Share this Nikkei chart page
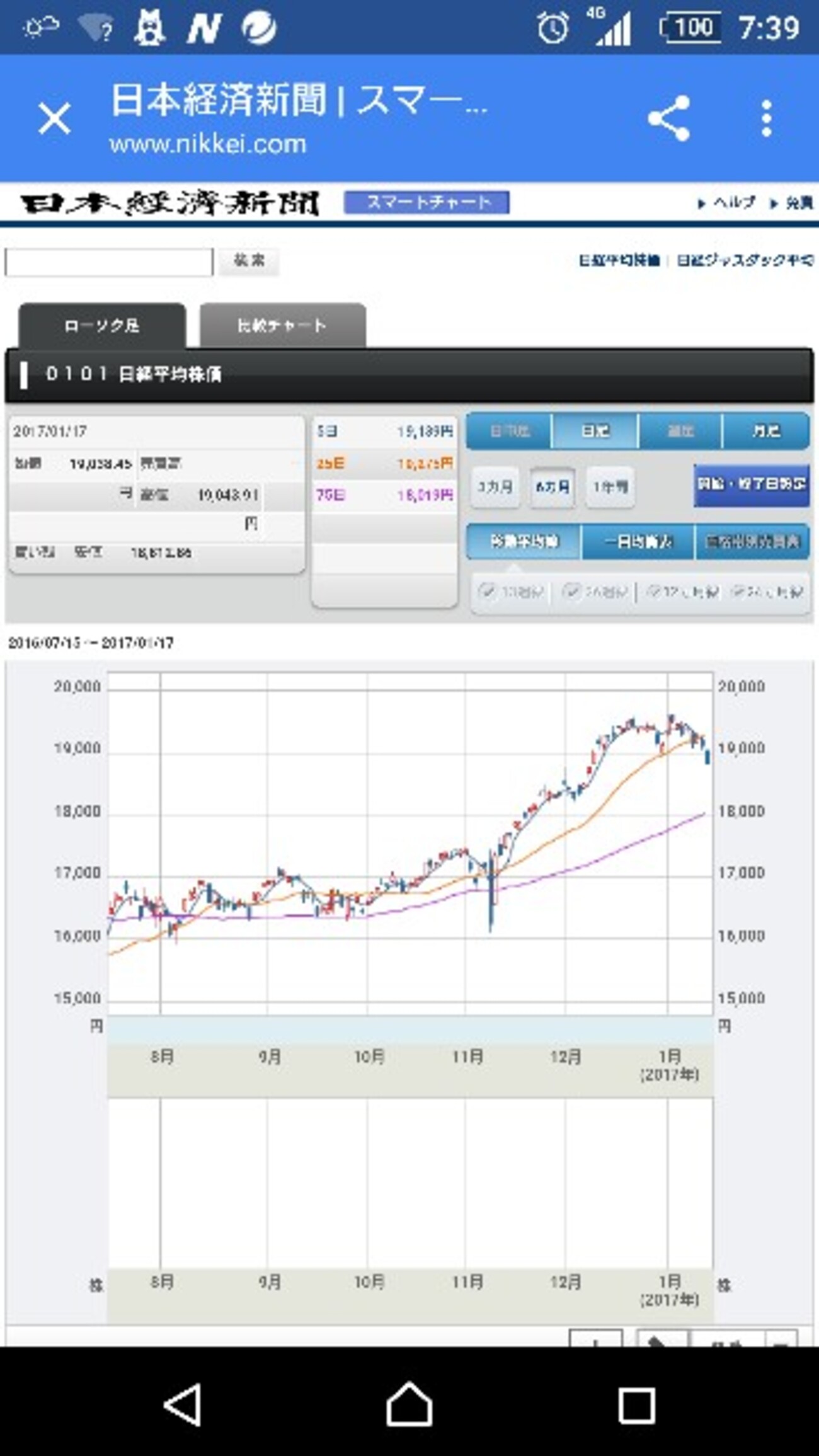819x1456 pixels. [669, 118]
